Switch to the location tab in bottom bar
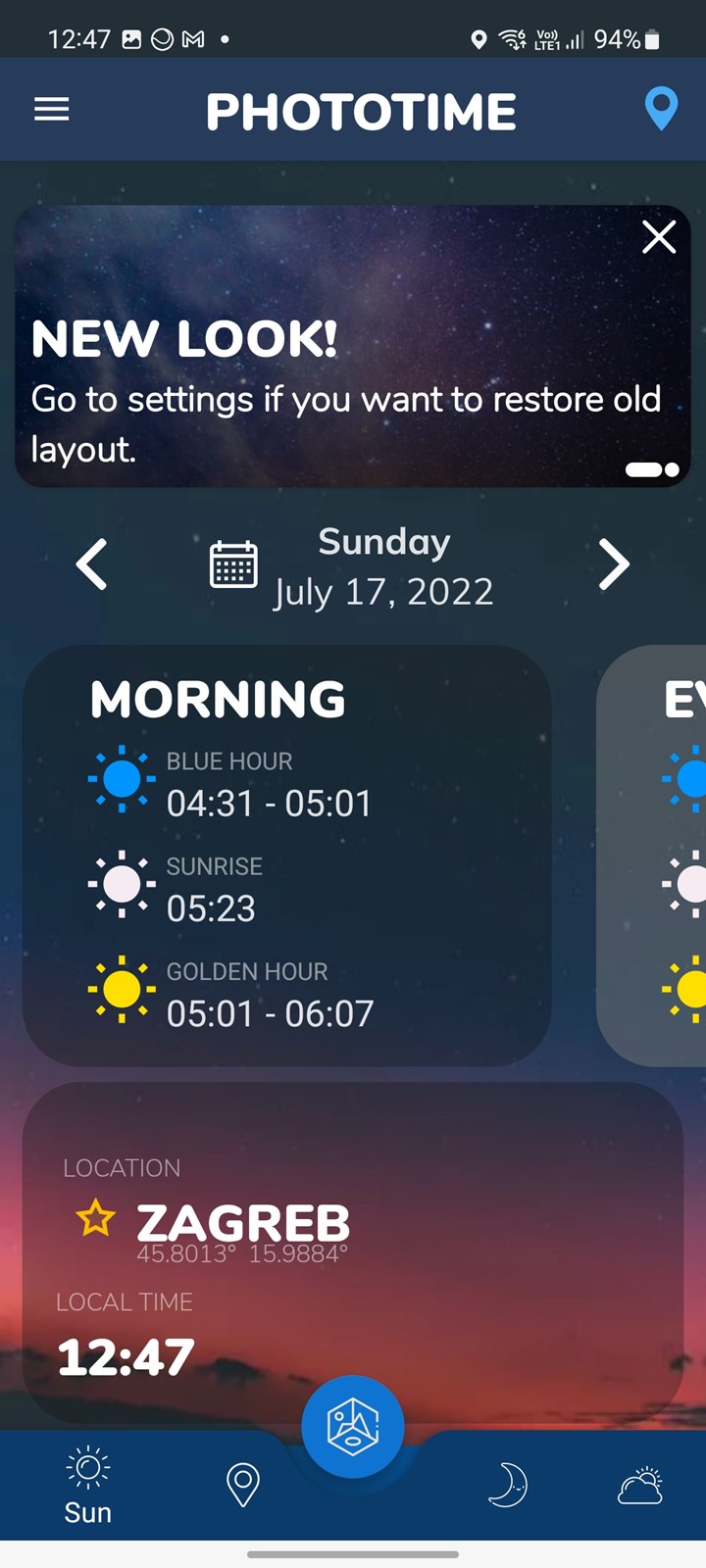Screen dimensions: 706x1568 (243, 1485)
